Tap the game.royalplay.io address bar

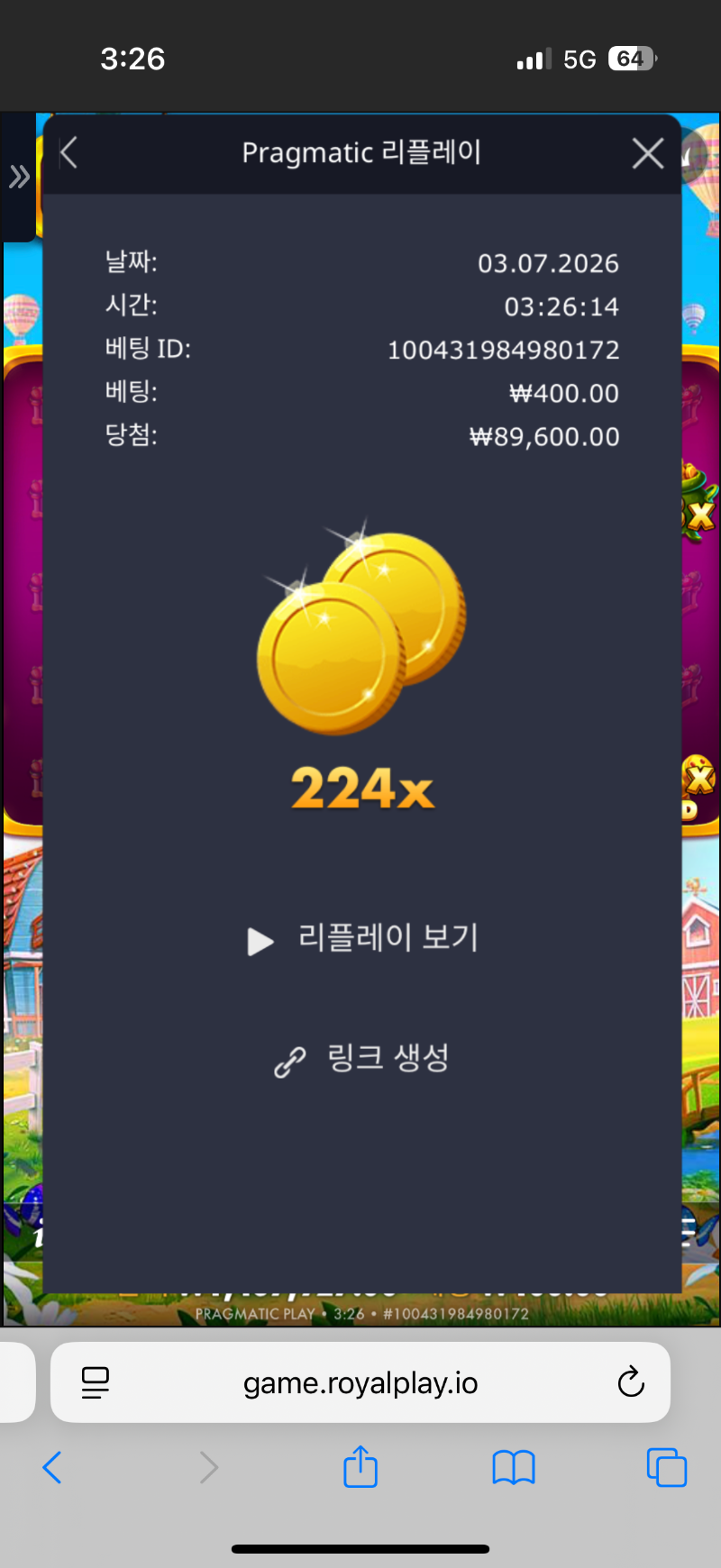pyautogui.click(x=360, y=1382)
